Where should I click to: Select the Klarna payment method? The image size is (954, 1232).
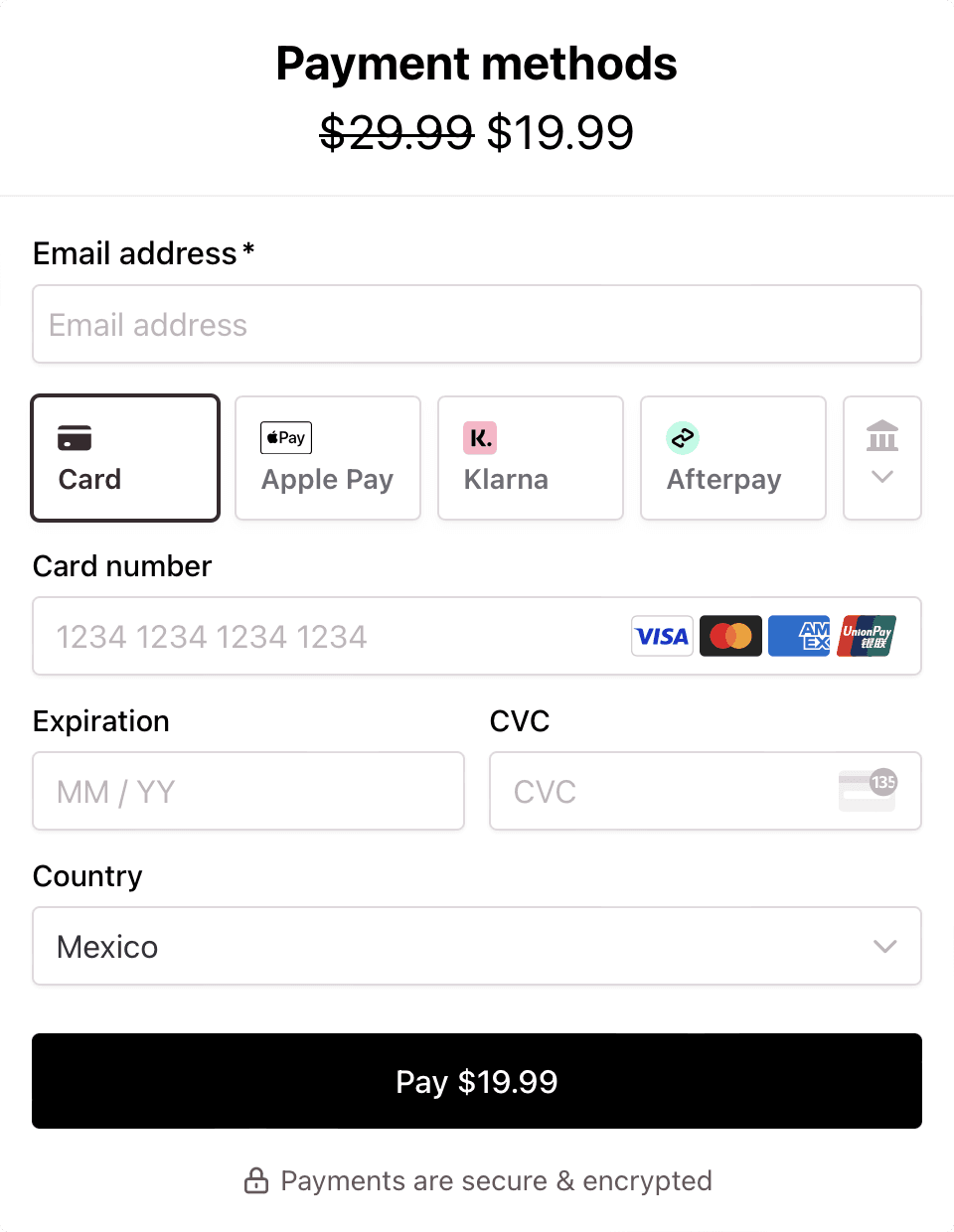tap(531, 458)
